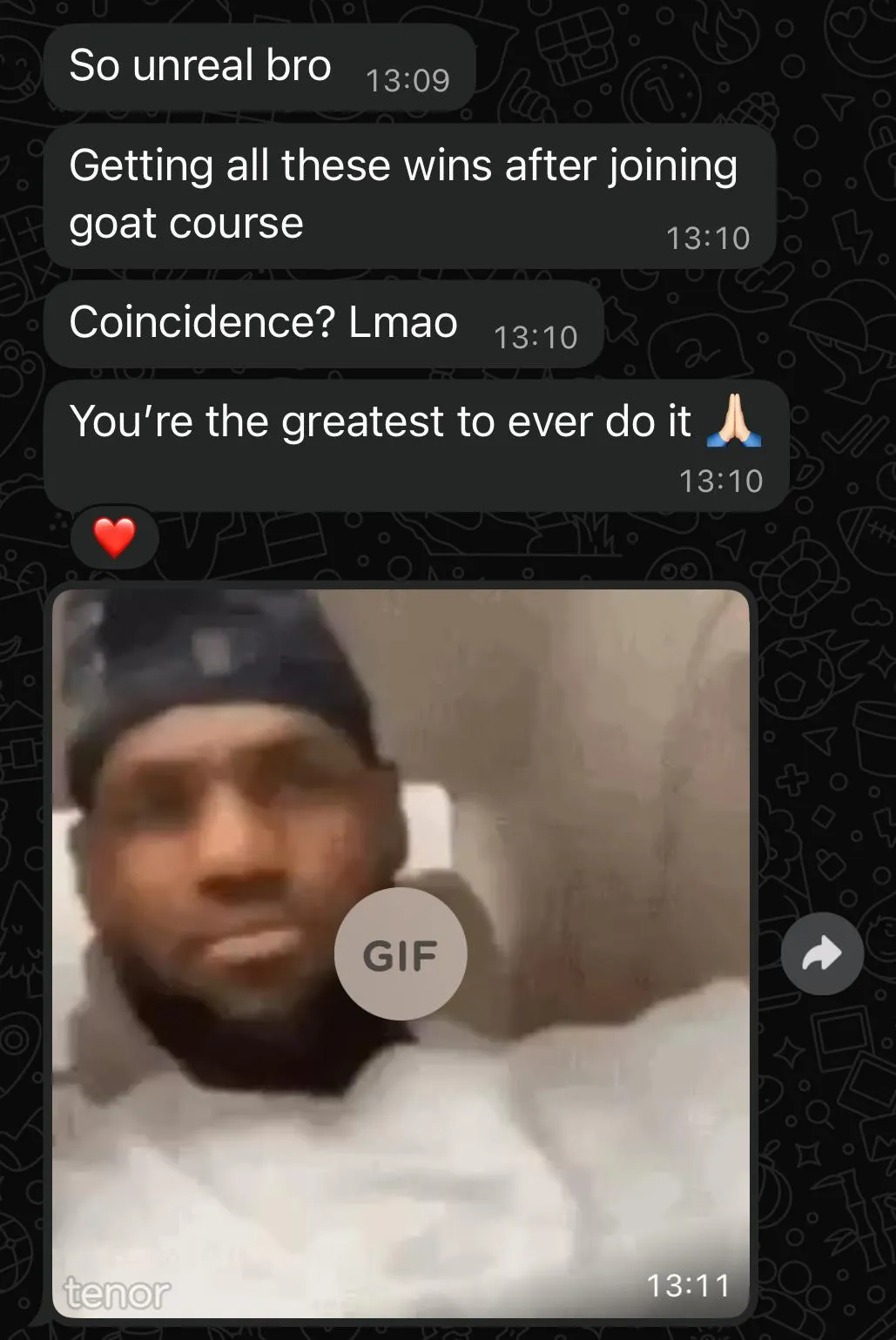Image resolution: width=896 pixels, height=1340 pixels.
Task: Open the heart reaction on the message
Action: pos(115,537)
